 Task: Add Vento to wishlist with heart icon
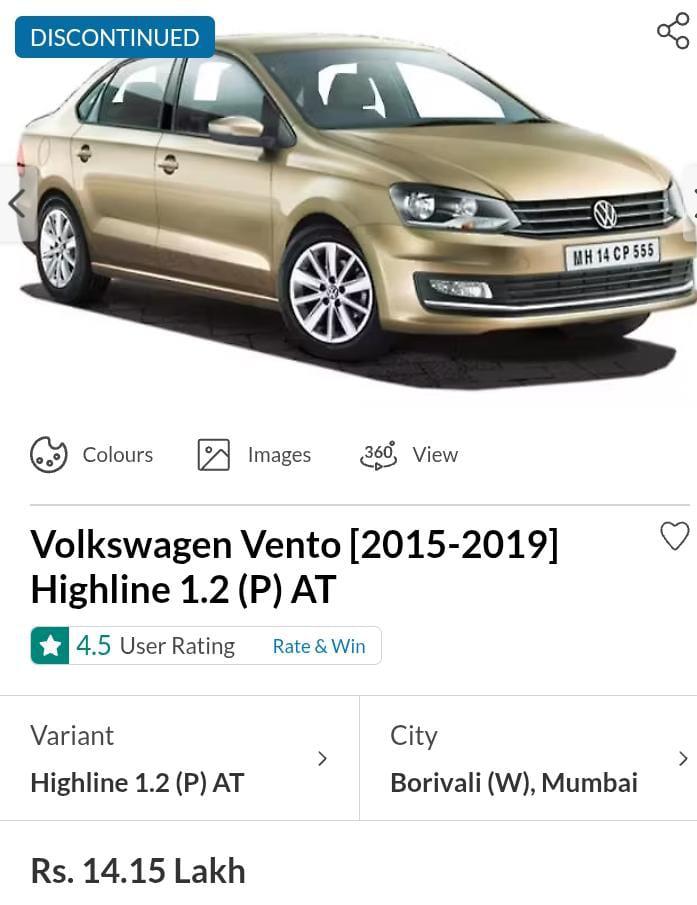[x=675, y=537]
